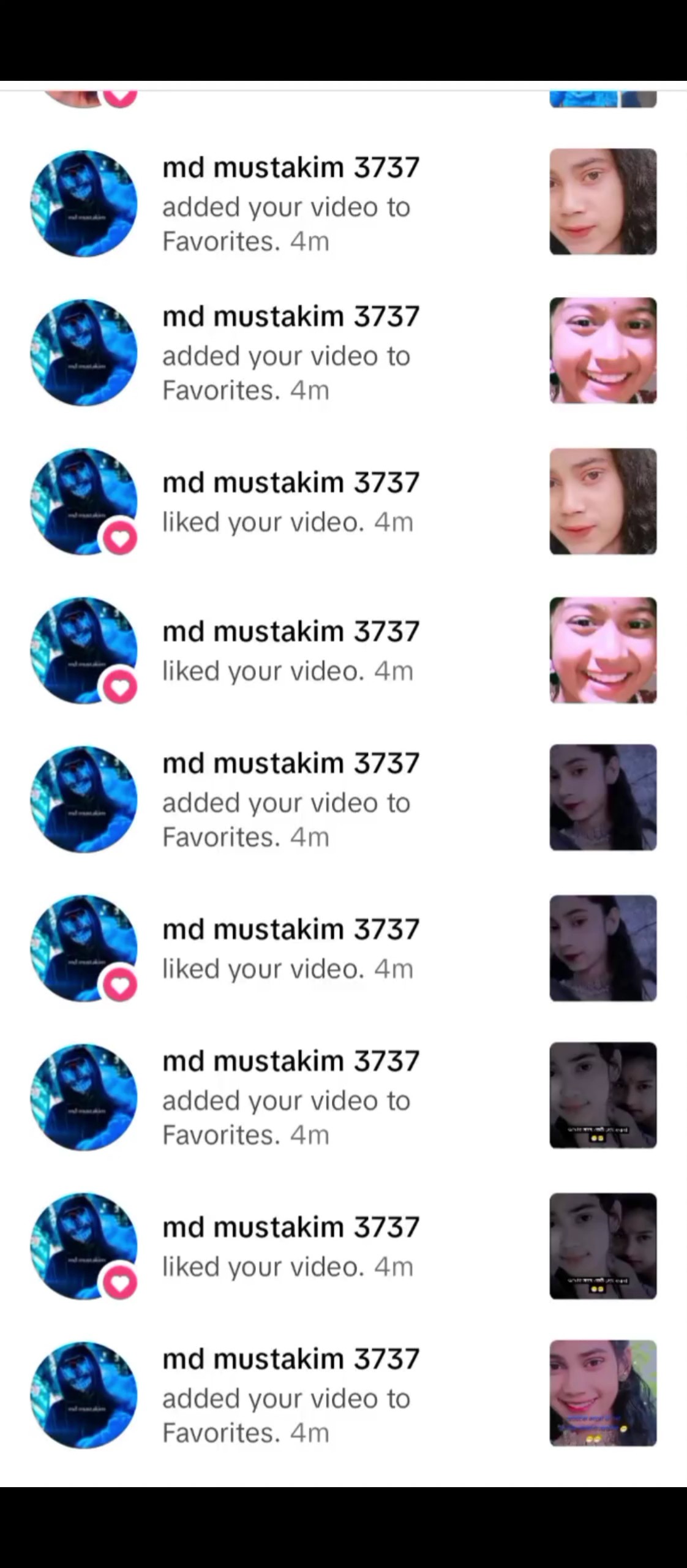
Task: Tap curly-hair video thumbnail beside the Favorites notification
Action: (x=603, y=202)
